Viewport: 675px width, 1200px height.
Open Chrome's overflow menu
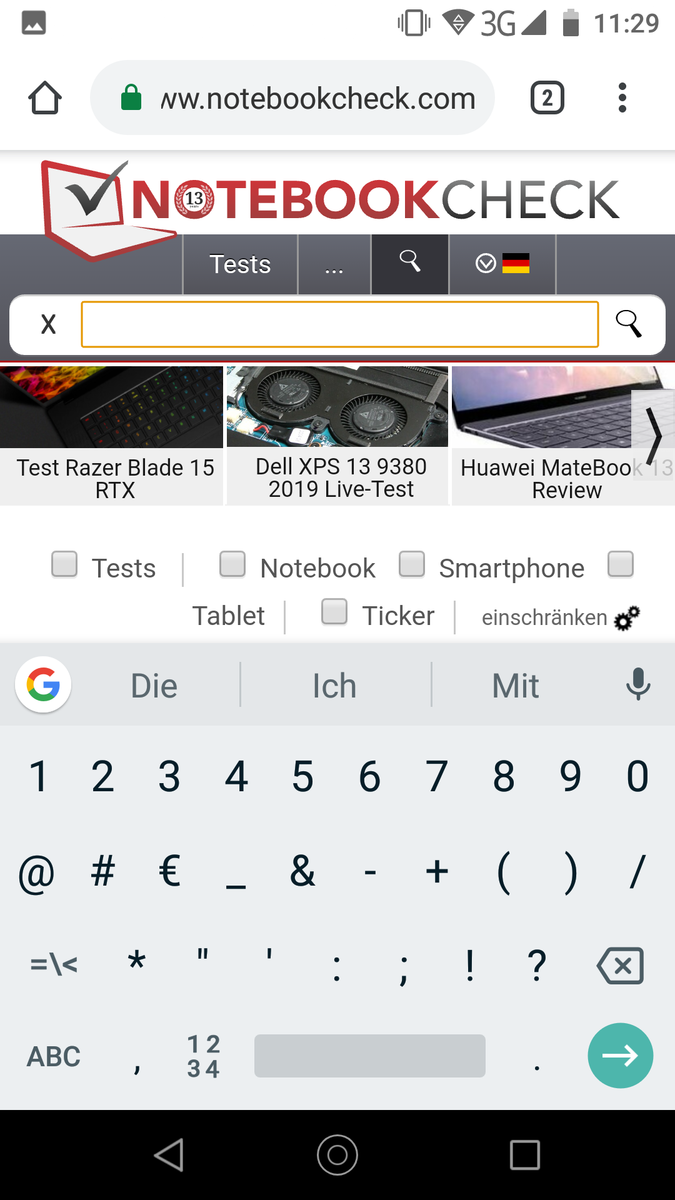click(x=622, y=98)
